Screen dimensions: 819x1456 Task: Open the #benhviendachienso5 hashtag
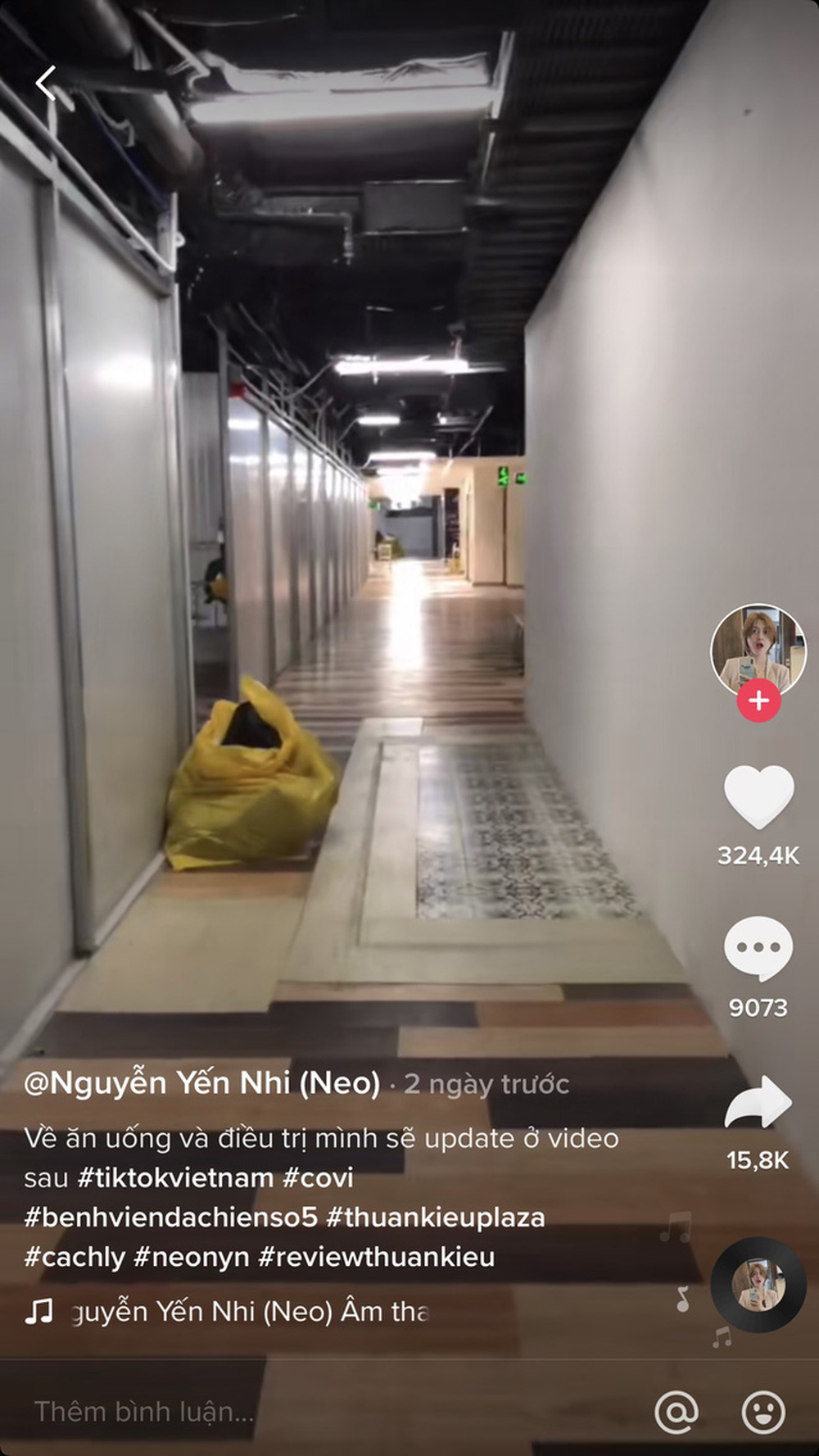tap(170, 1217)
